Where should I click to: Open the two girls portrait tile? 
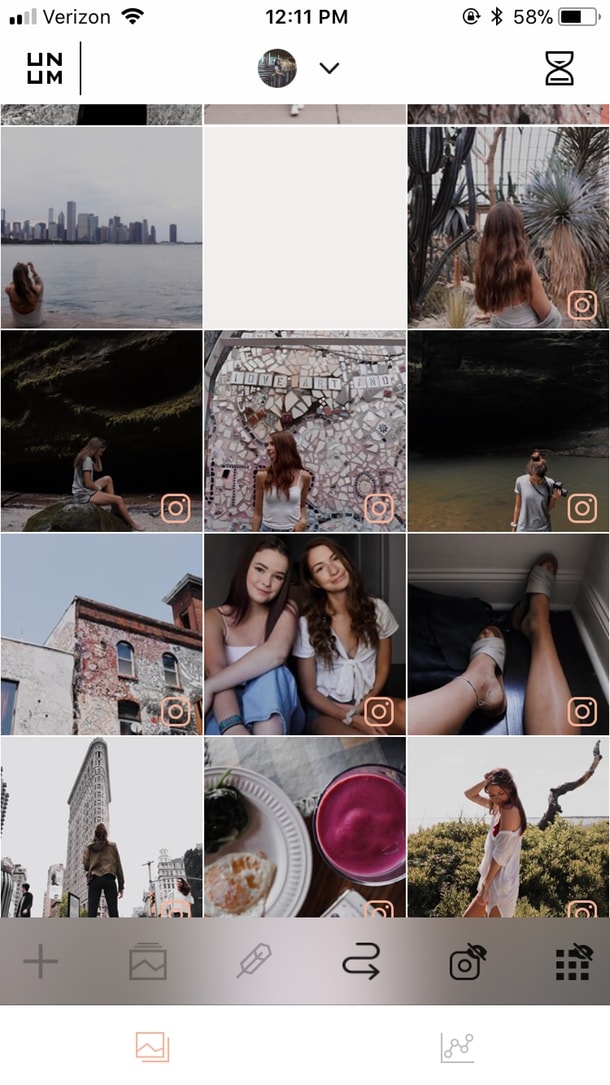point(305,634)
